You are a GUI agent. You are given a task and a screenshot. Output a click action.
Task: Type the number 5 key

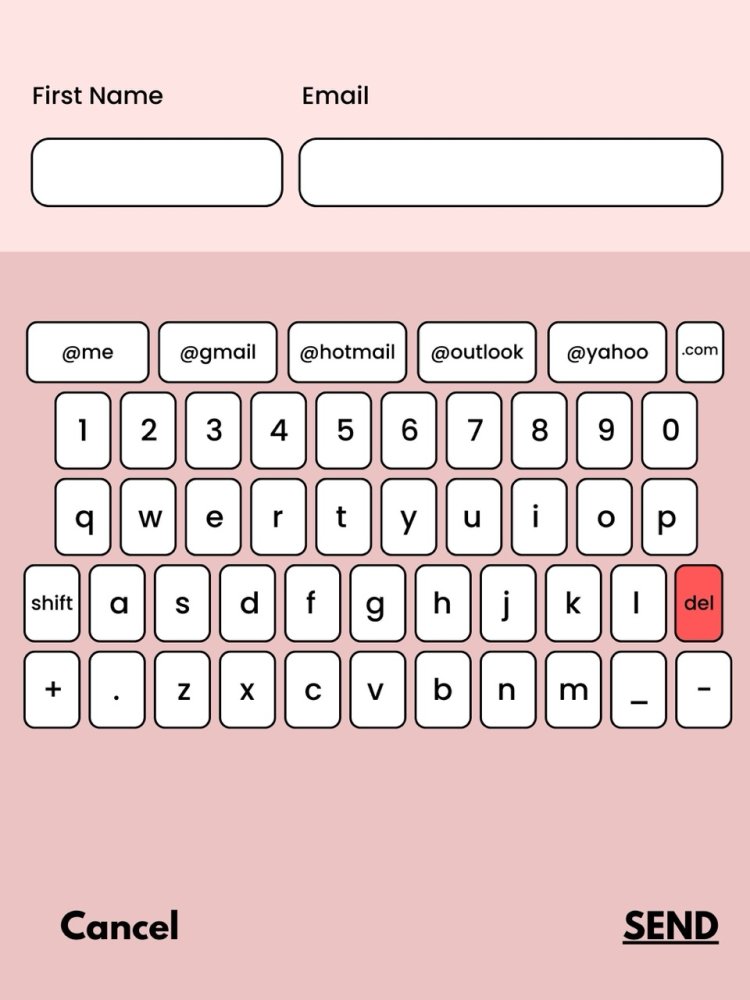coord(344,430)
